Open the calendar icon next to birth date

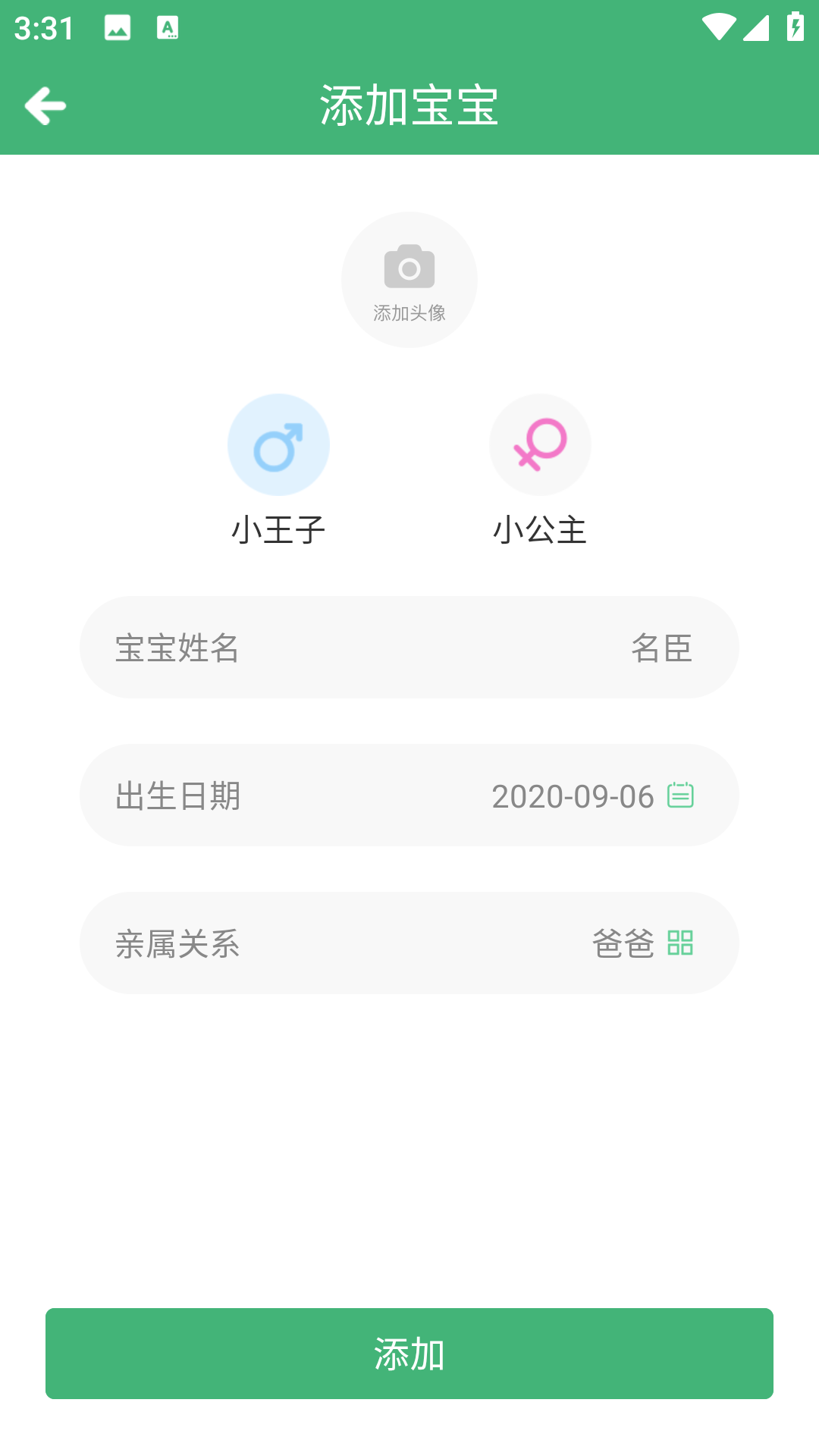[x=682, y=795]
